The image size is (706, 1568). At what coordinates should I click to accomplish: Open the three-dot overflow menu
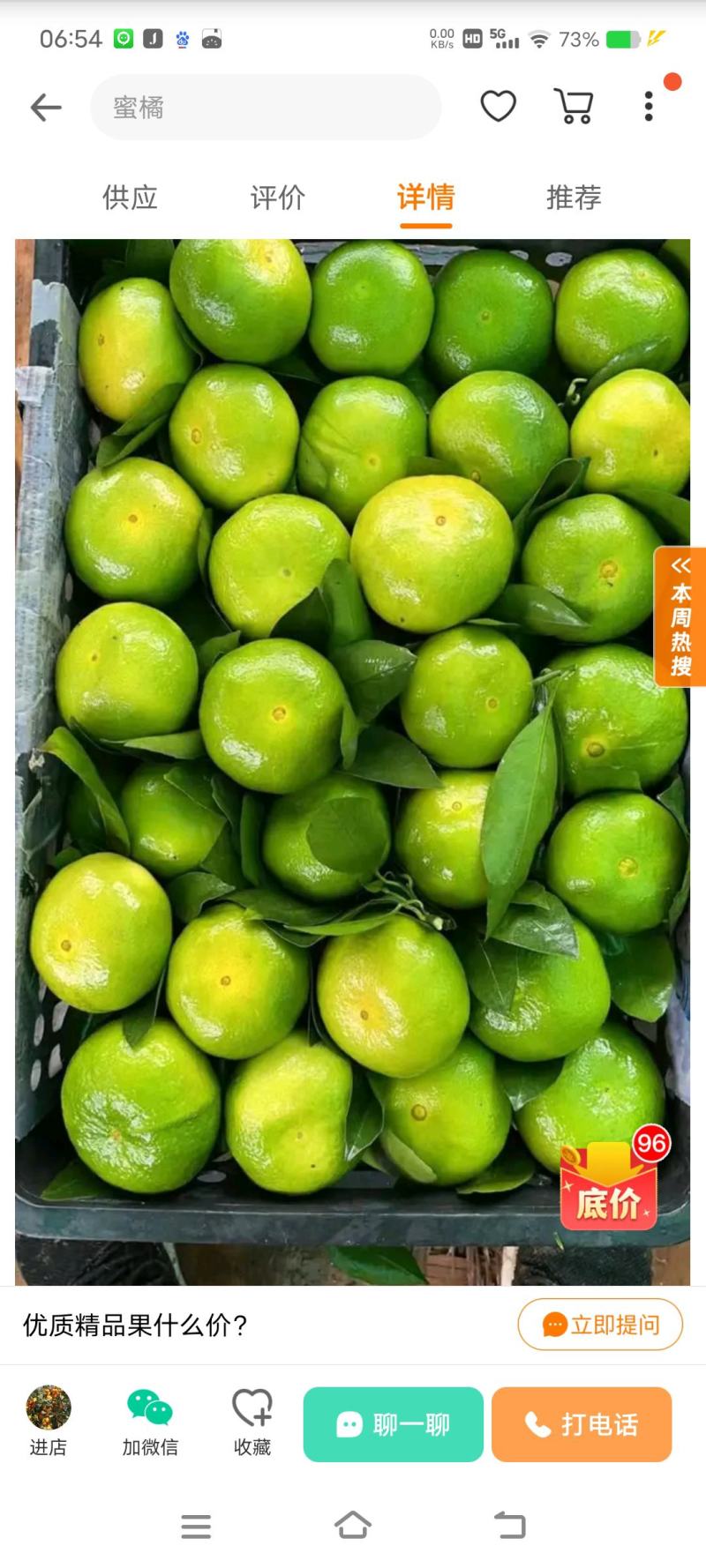(x=649, y=107)
